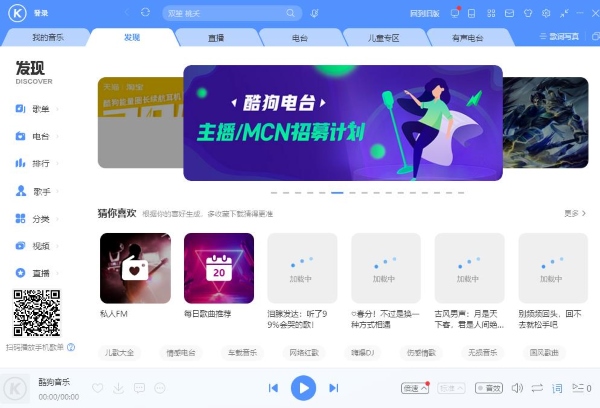
Task: Open the 酷狗电台 主播/MCN招募计划 banner
Action: pyautogui.click(x=342, y=122)
